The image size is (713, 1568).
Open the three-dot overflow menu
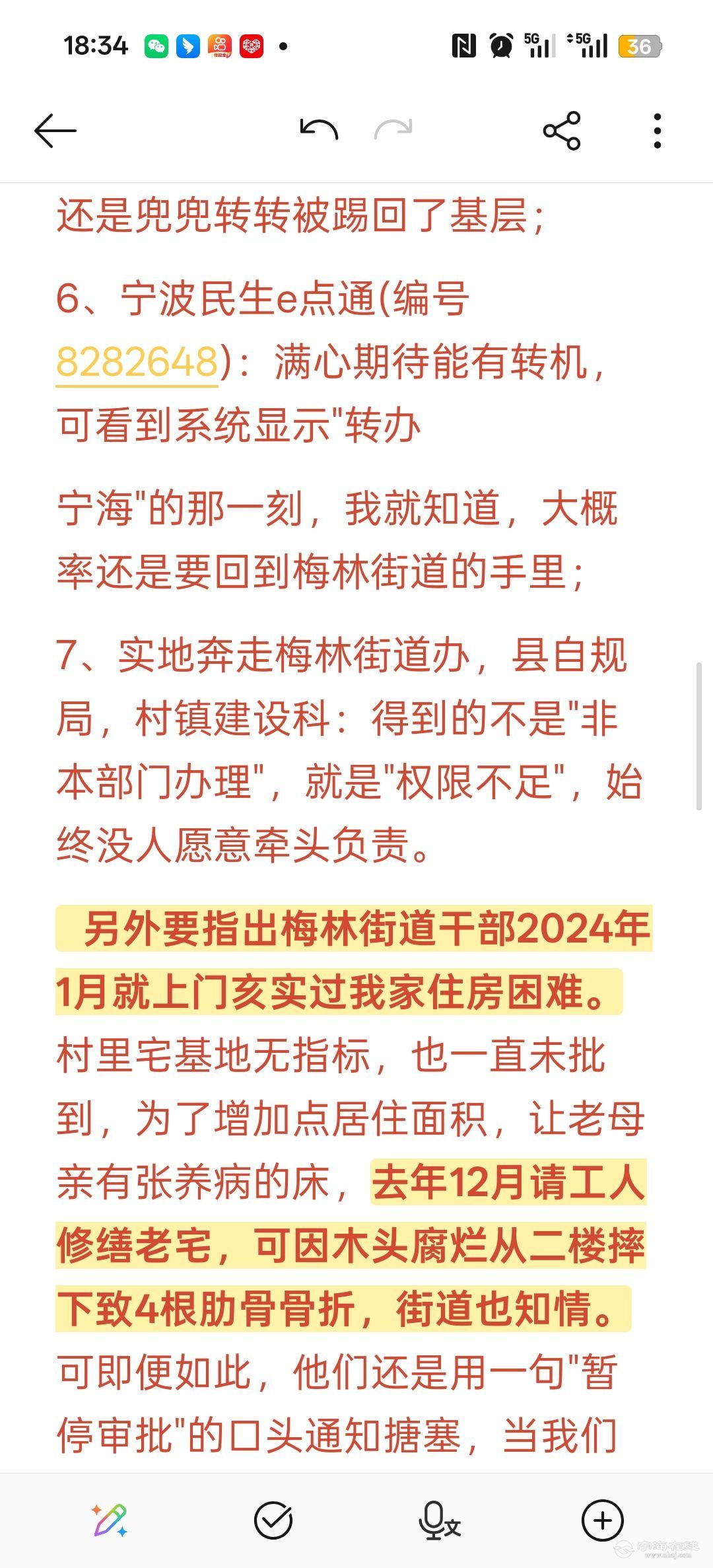[x=657, y=131]
